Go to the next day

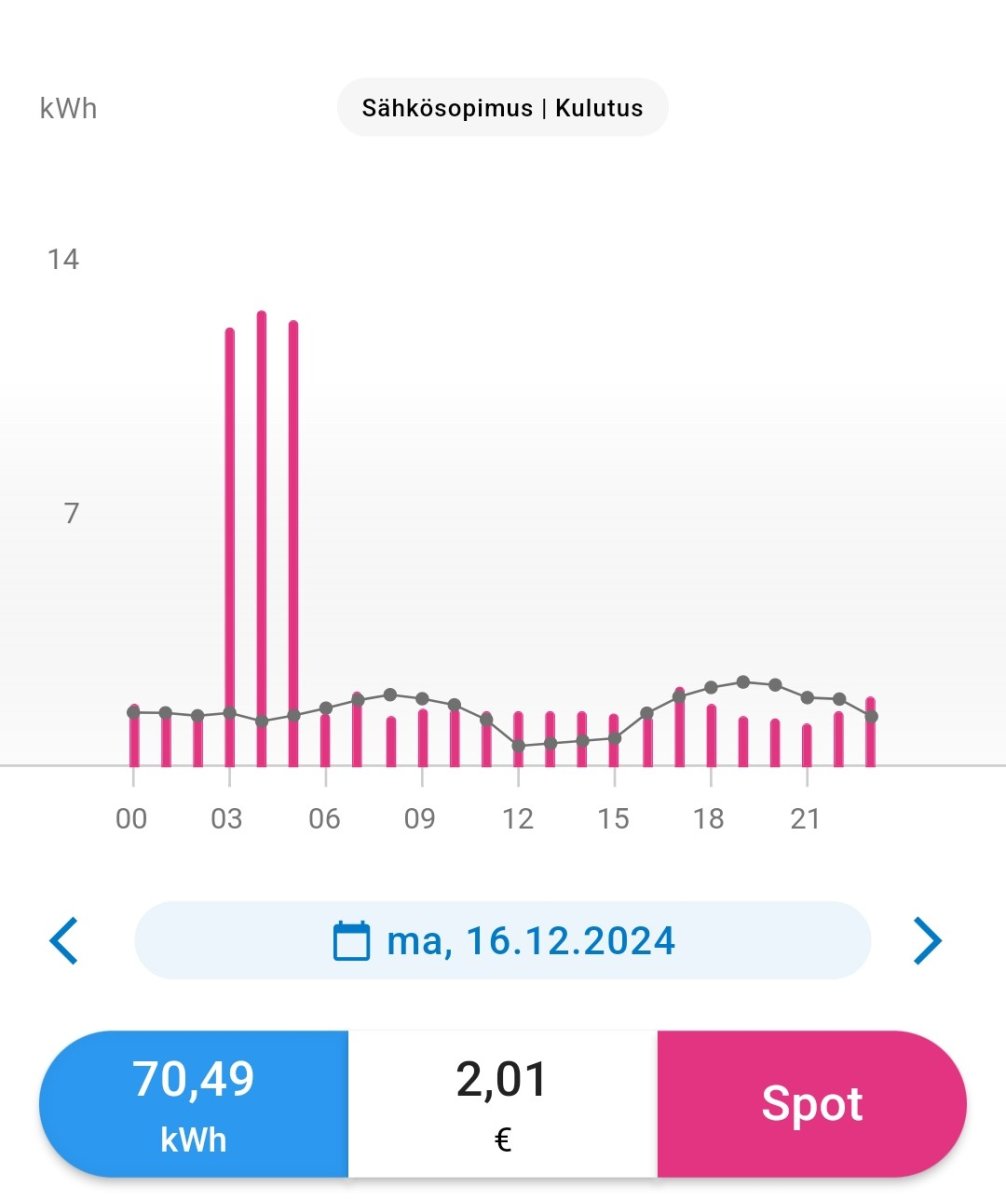click(x=927, y=941)
